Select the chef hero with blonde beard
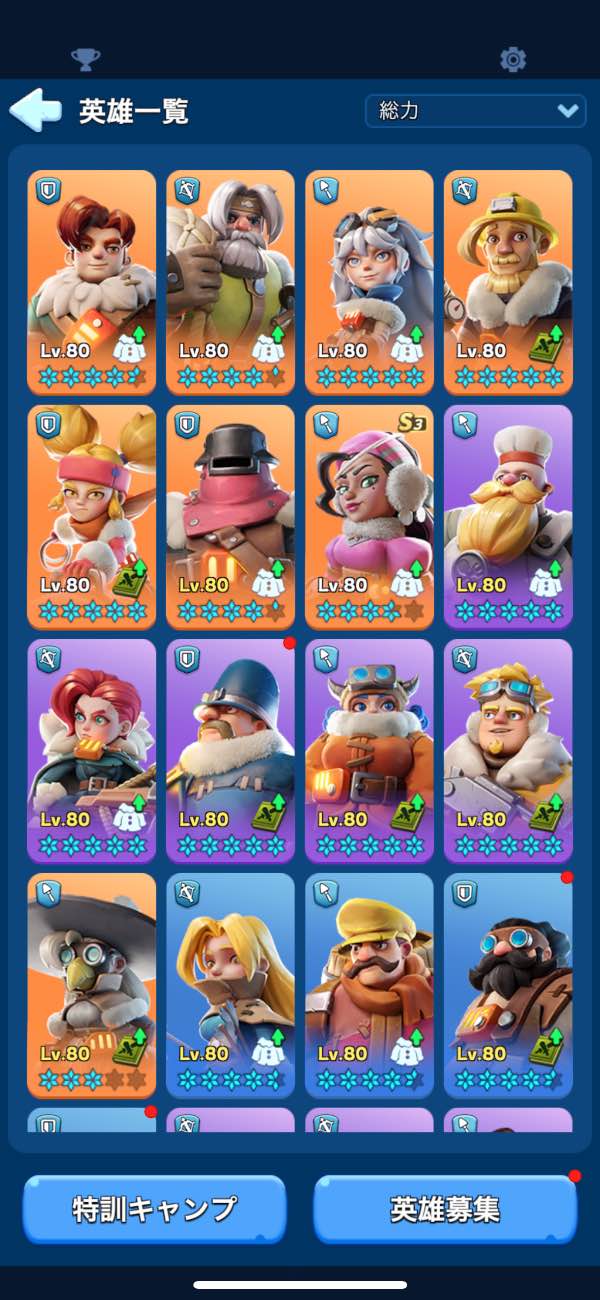The height and width of the screenshot is (1300, 600). tap(509, 516)
